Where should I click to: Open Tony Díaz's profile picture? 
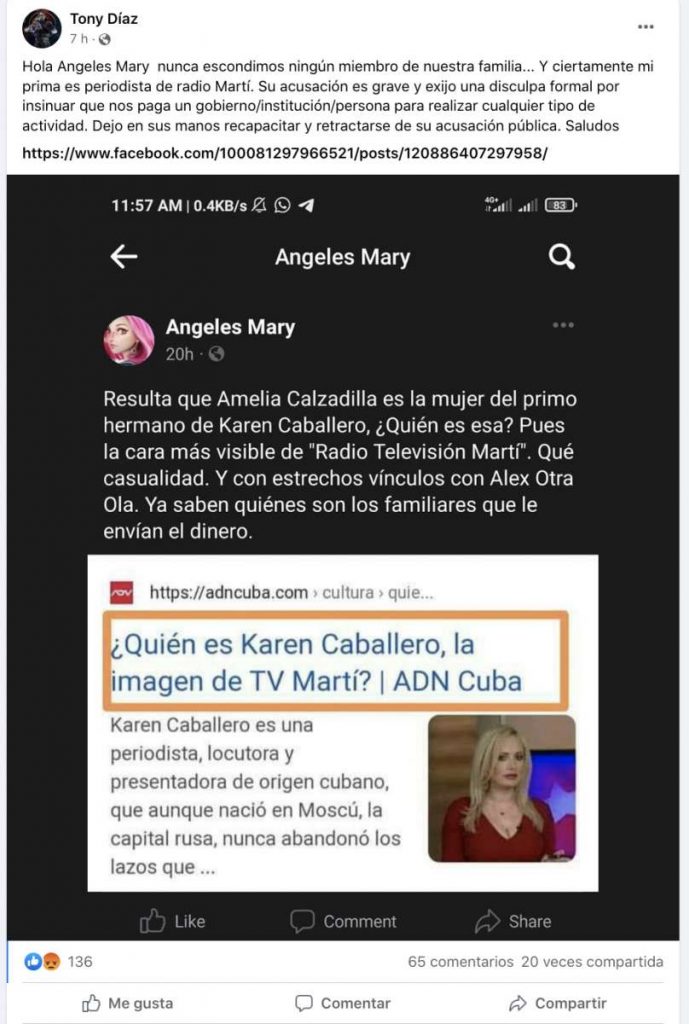(x=41, y=28)
